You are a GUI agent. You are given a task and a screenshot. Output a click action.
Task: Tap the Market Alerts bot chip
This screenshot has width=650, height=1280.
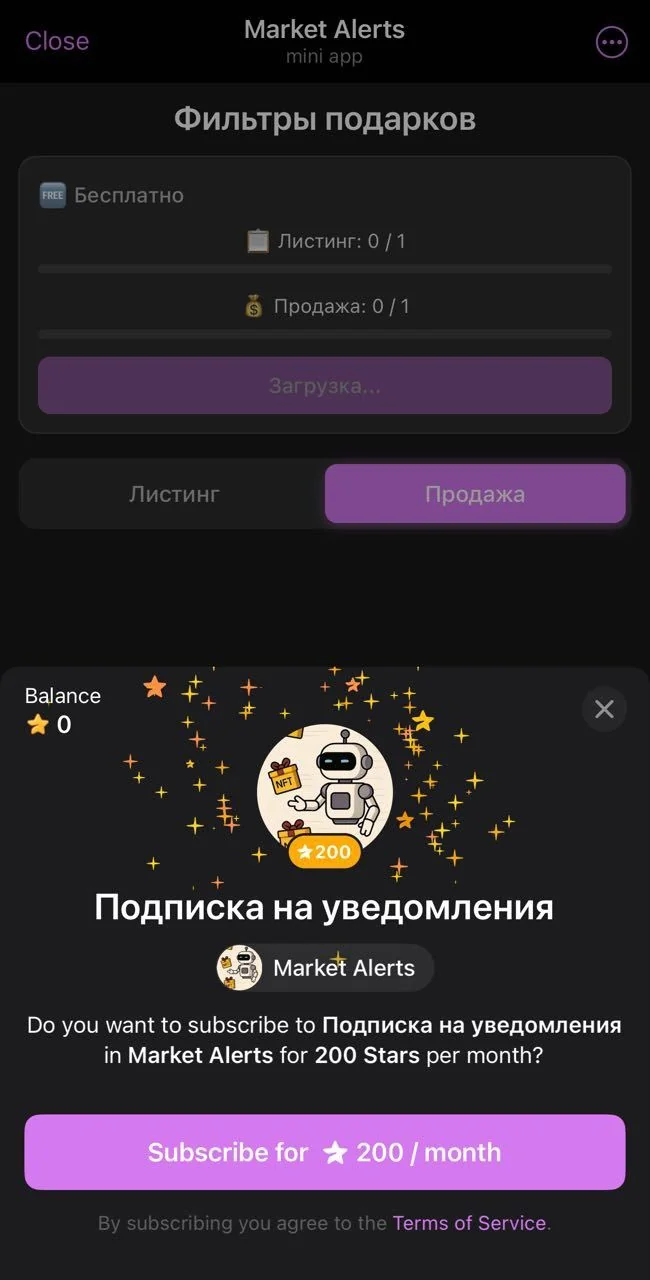pos(325,968)
